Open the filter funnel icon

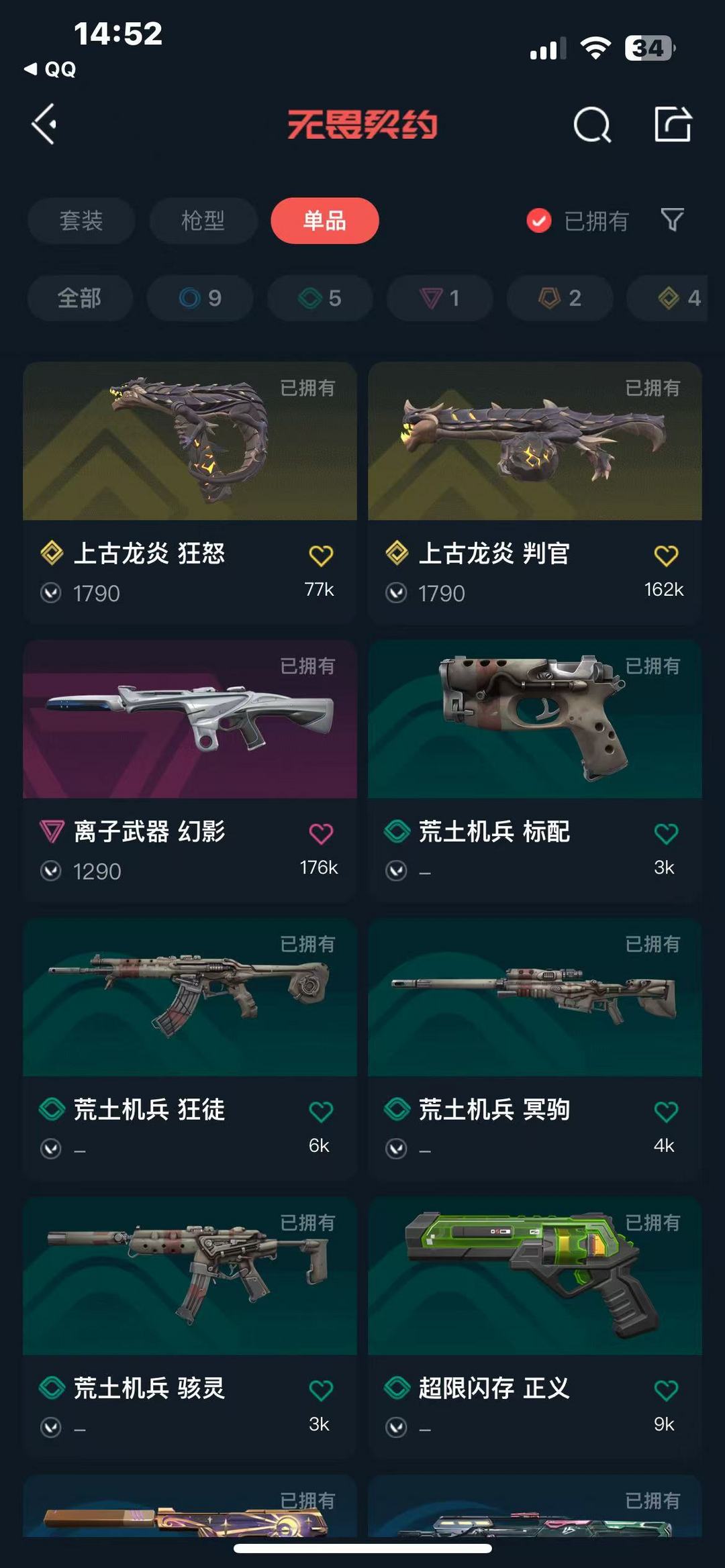pos(673,221)
